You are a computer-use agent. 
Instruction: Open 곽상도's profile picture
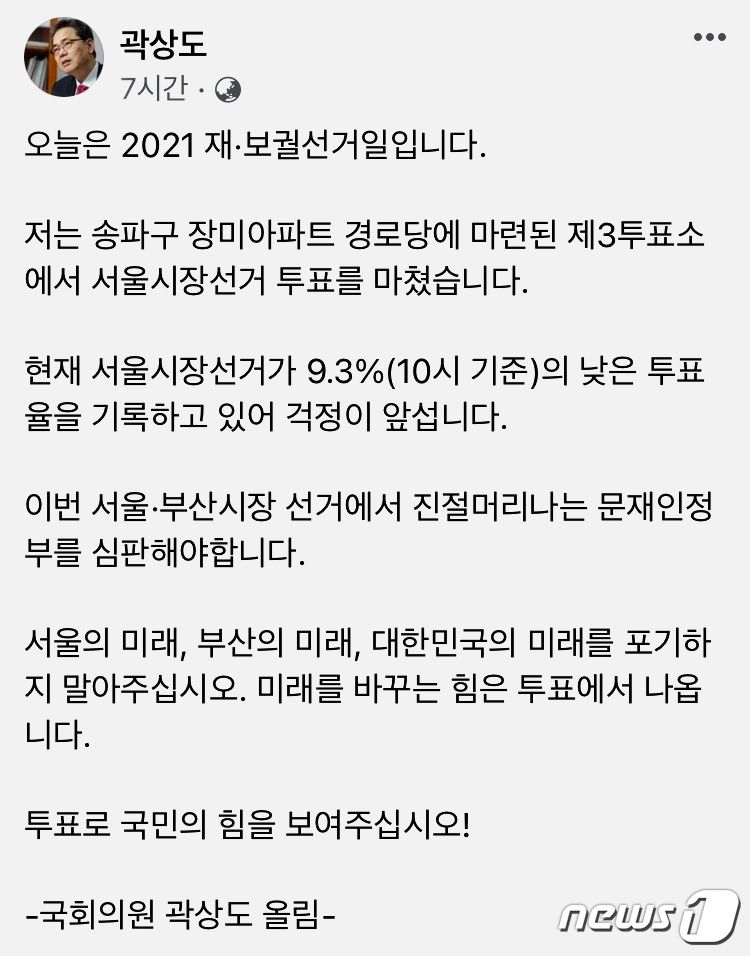tap(63, 57)
